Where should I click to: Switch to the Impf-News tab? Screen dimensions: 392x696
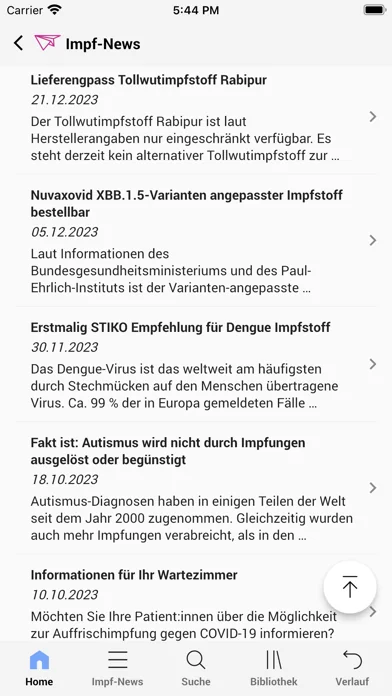point(118,668)
